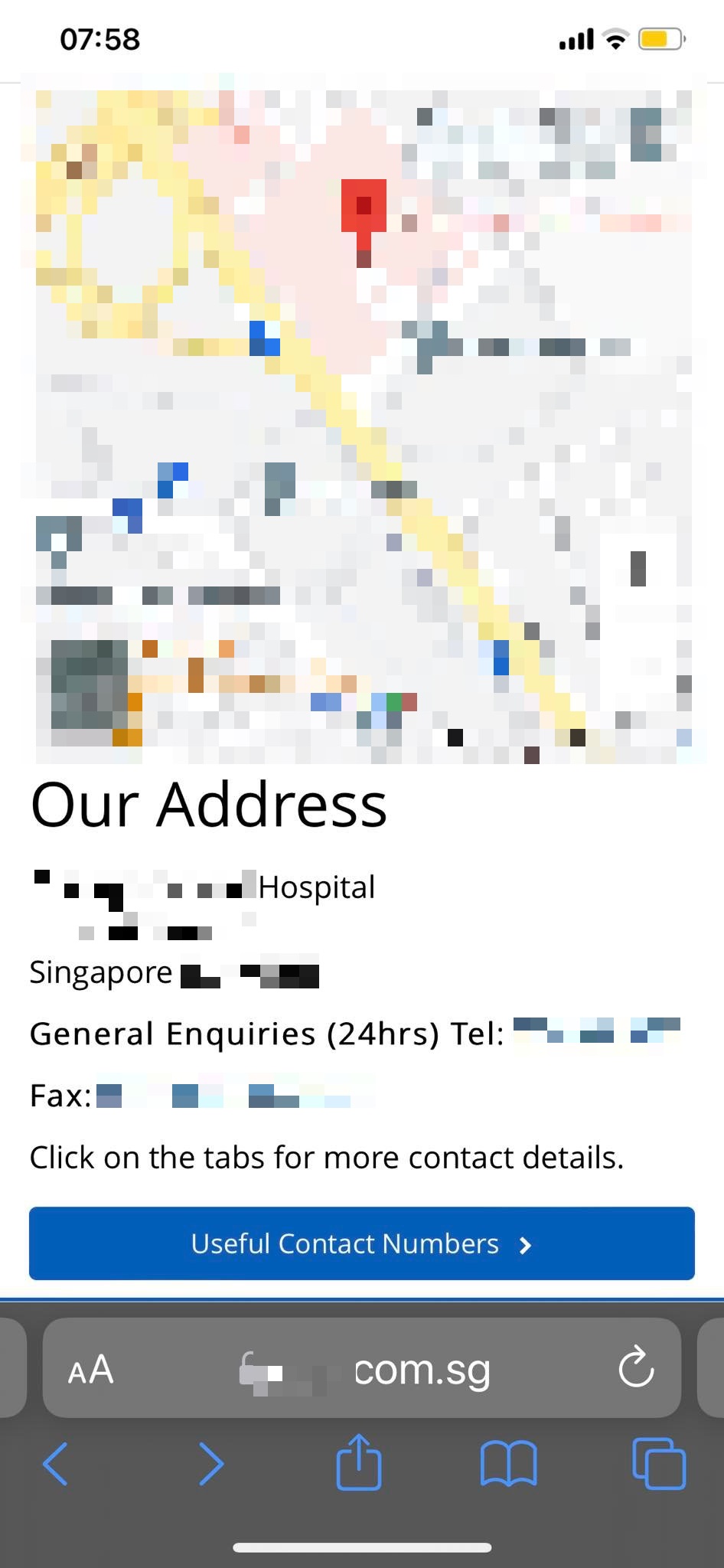
Task: Go forward to the next page
Action: (210, 1464)
